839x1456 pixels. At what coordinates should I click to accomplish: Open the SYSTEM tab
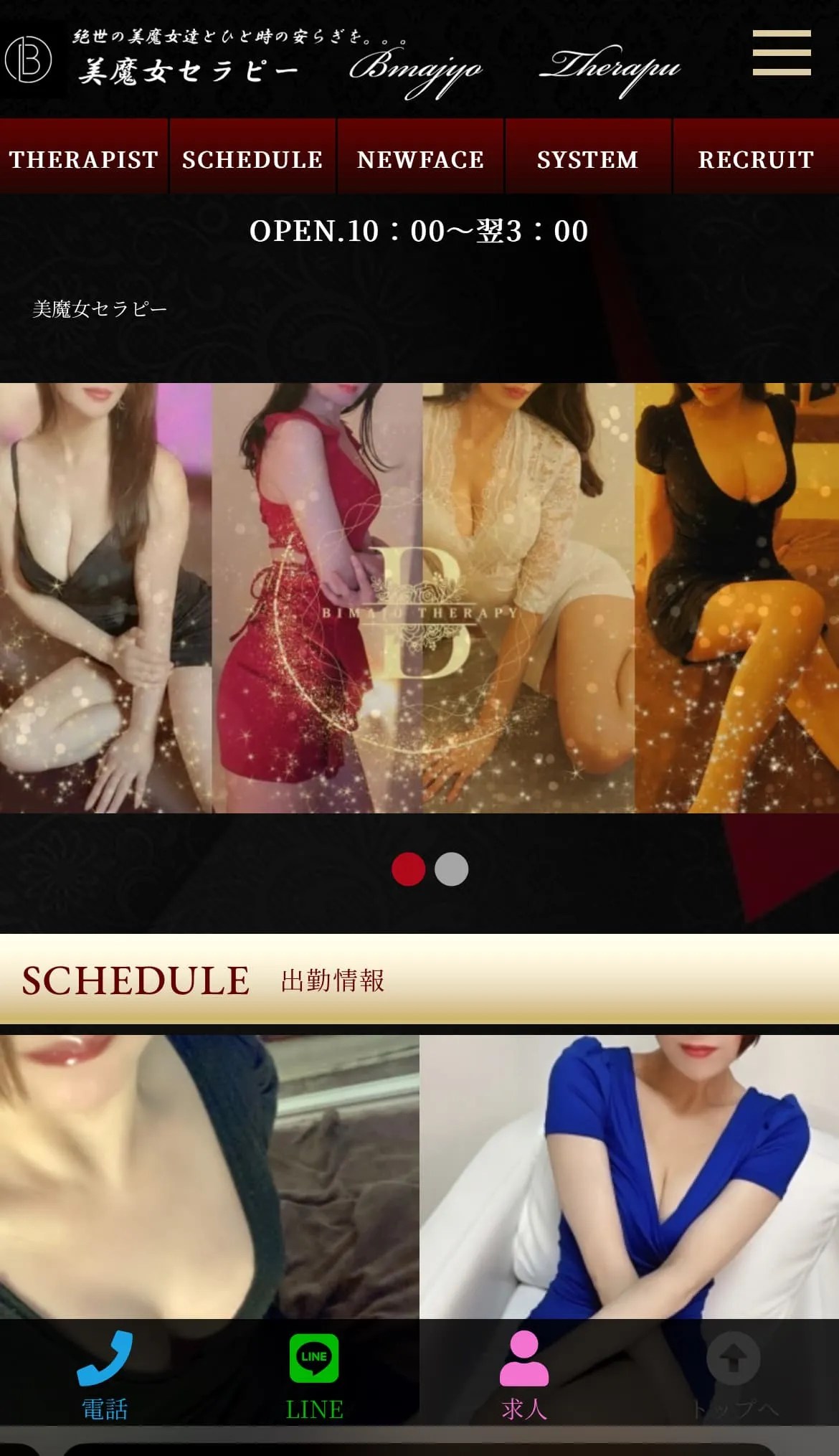(x=588, y=159)
